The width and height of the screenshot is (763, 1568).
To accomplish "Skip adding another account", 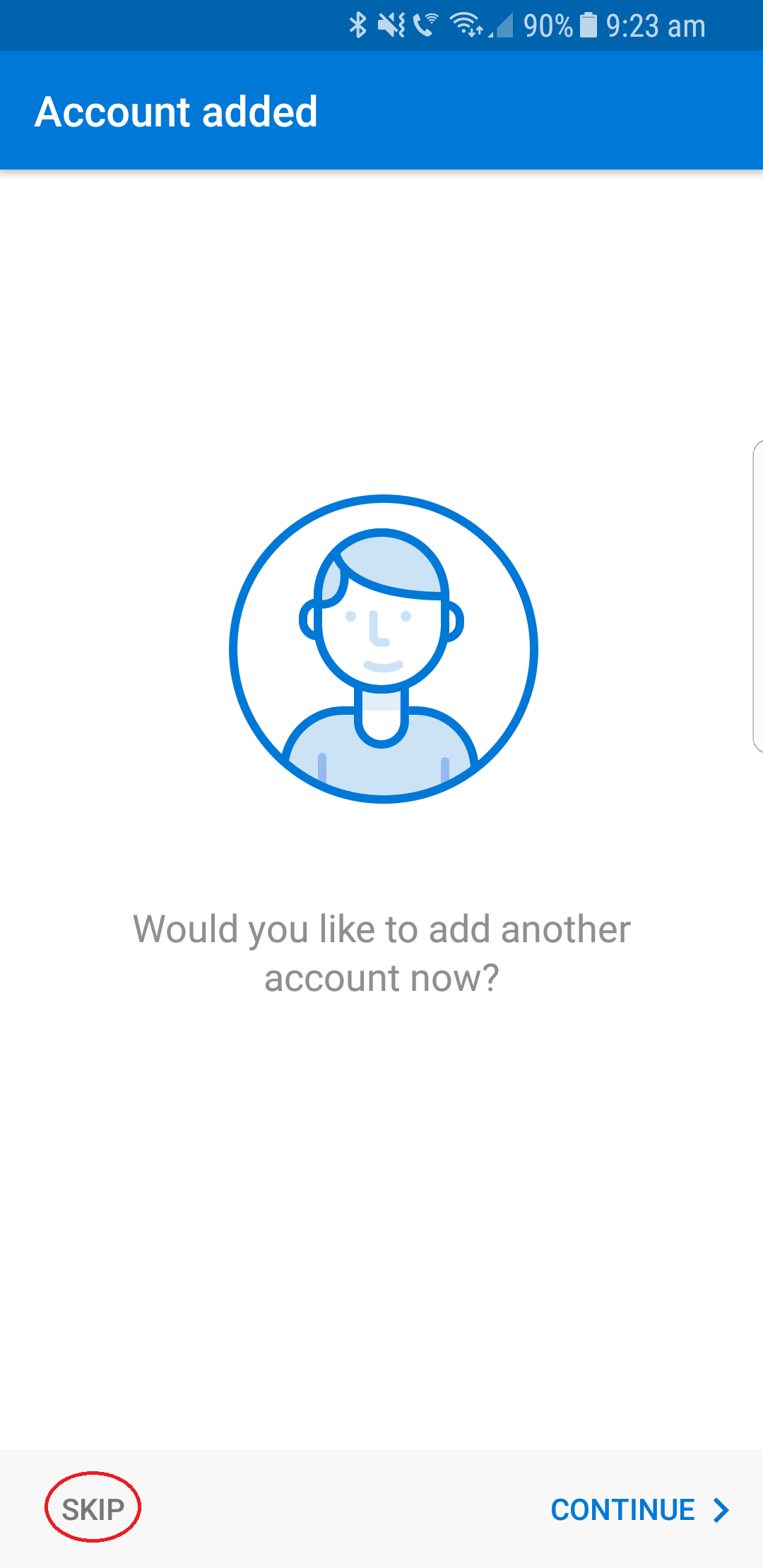I will pos(93,1509).
